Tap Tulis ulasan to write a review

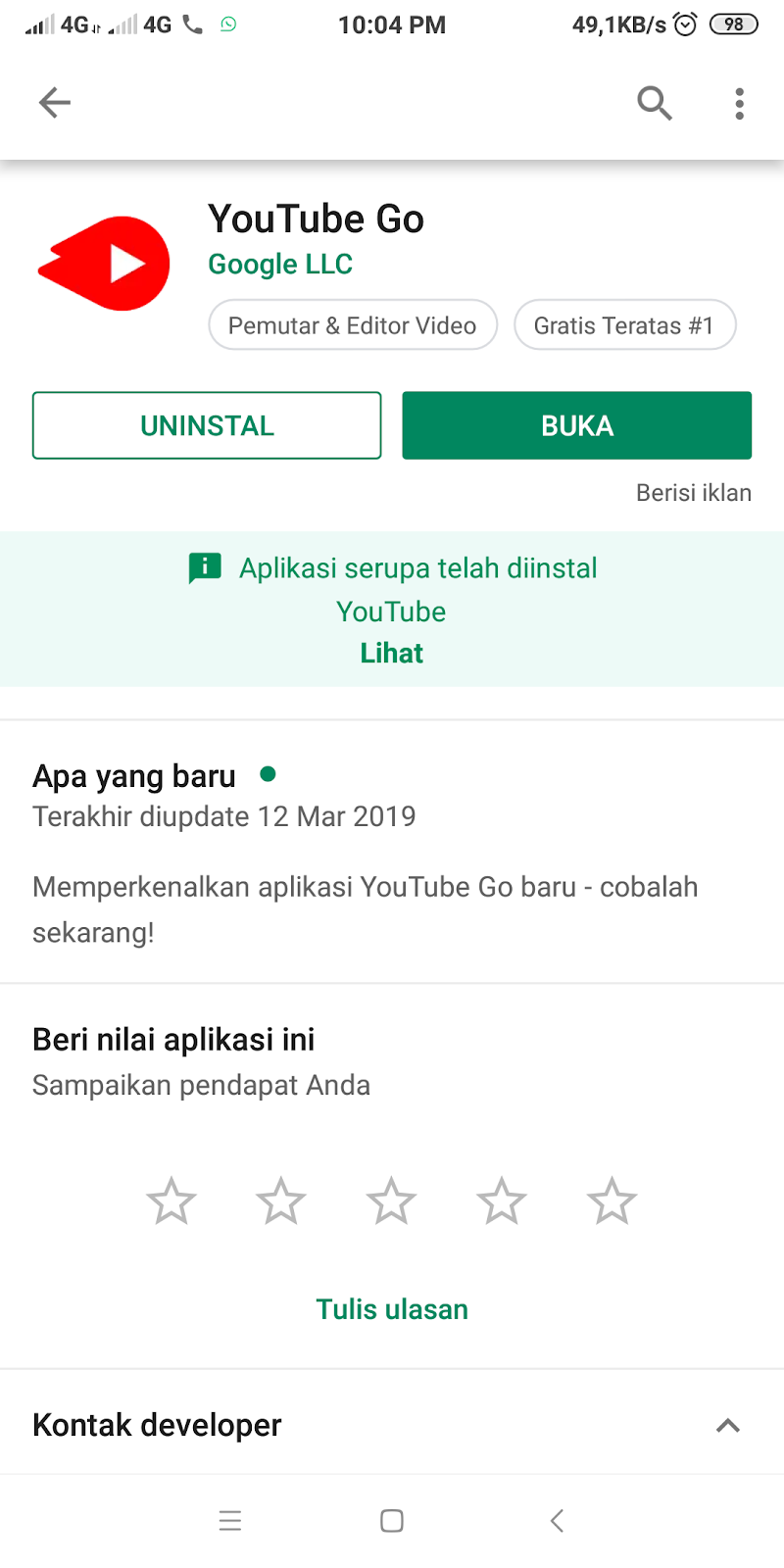point(392,1309)
